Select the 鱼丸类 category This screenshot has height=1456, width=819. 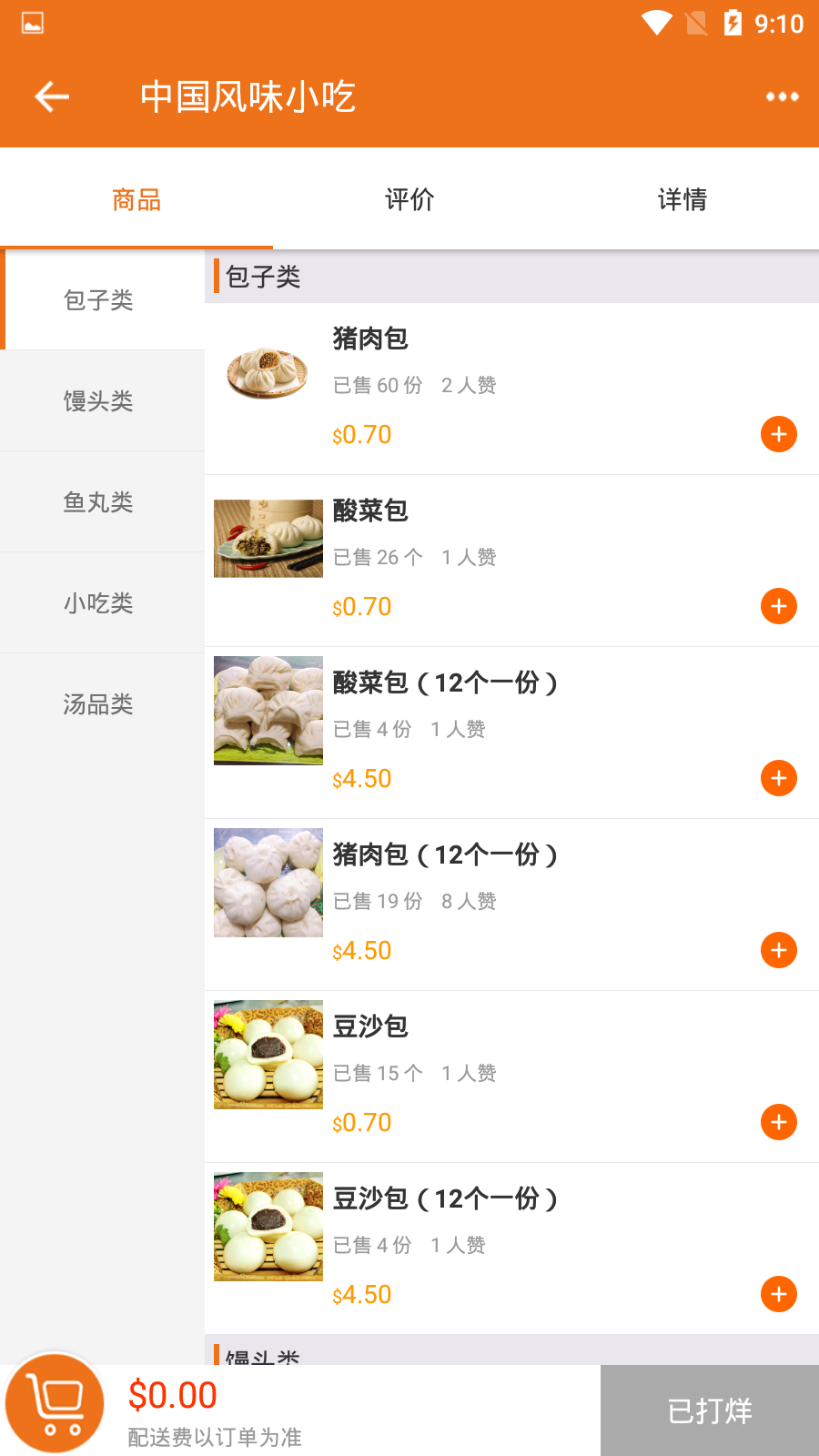tap(98, 501)
